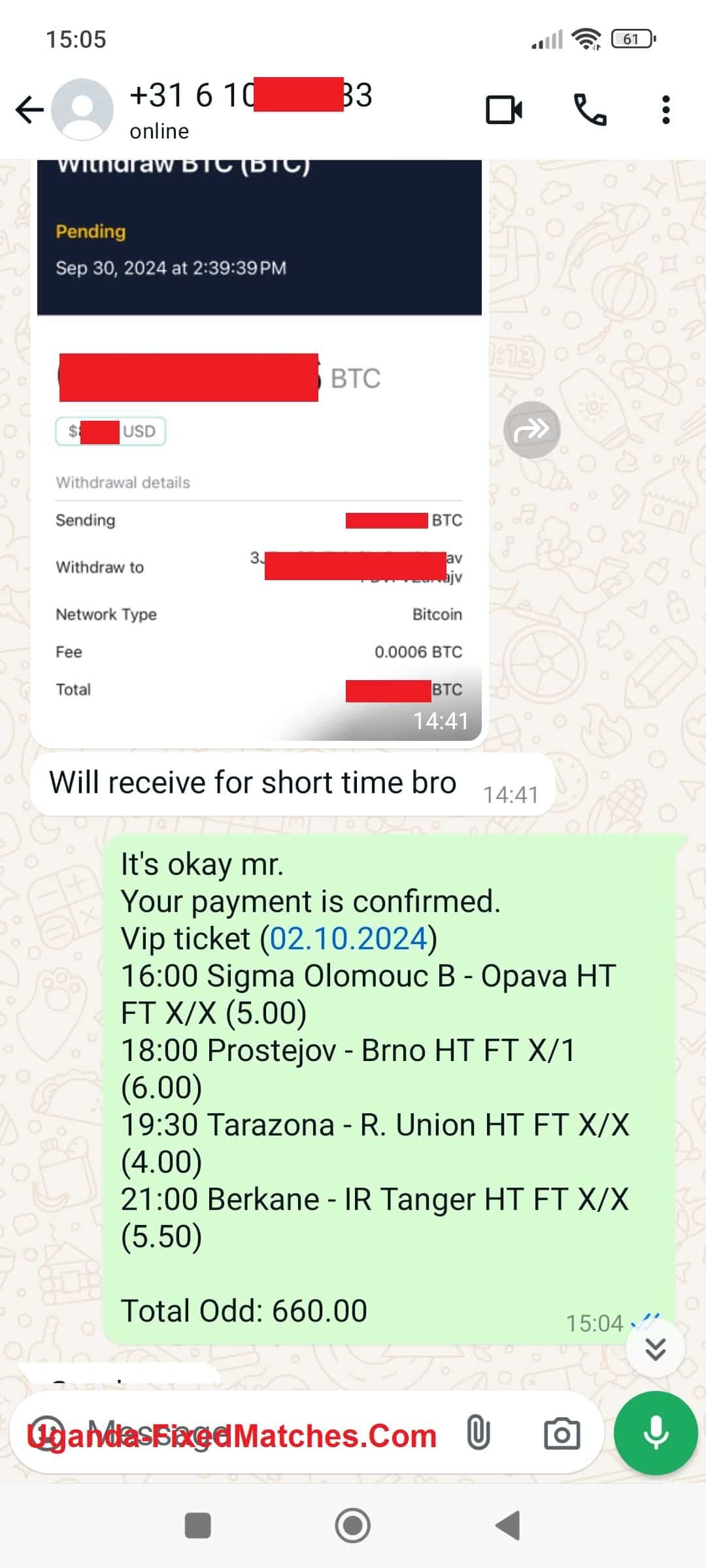Open the camera from message bar
This screenshot has width=706, height=1568.
pyautogui.click(x=562, y=1433)
